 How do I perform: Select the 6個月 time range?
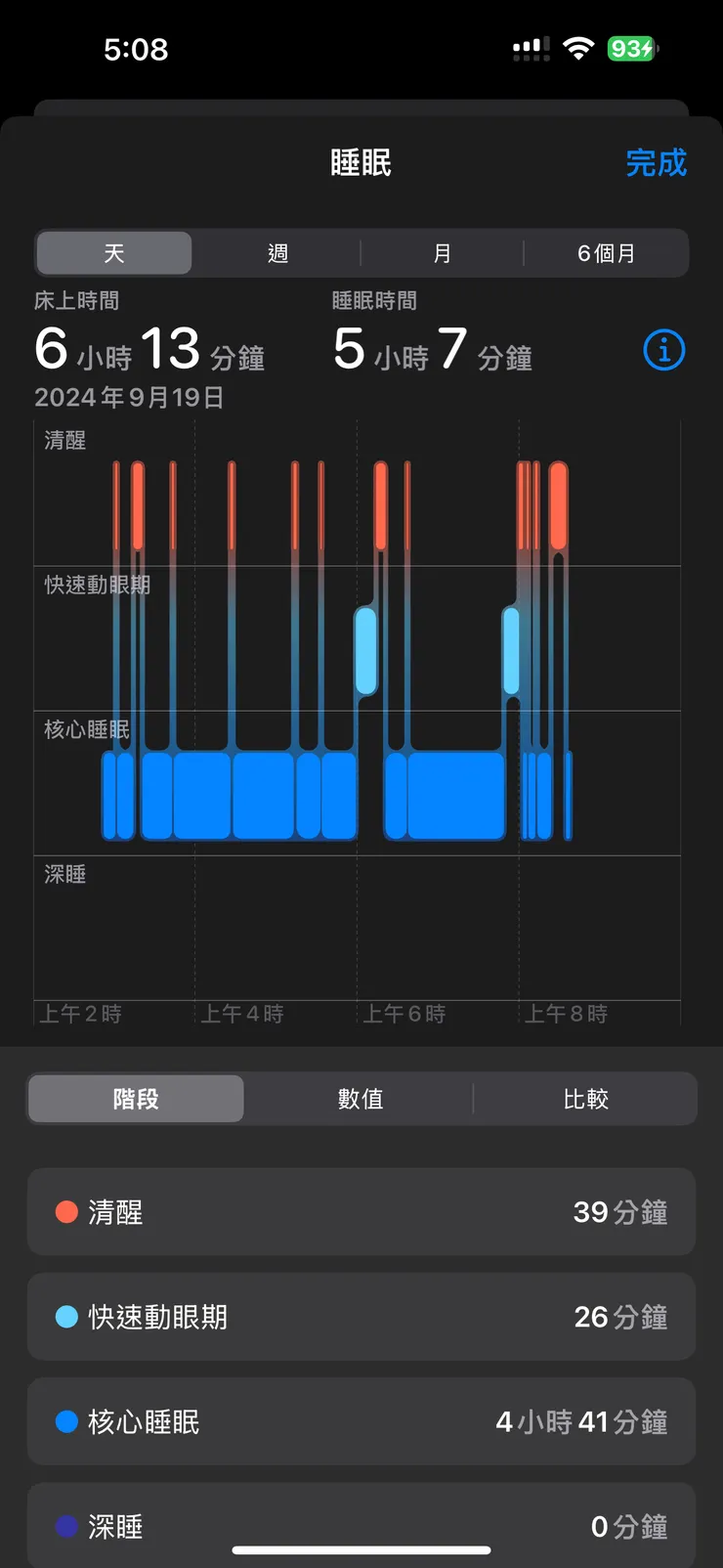(x=607, y=253)
